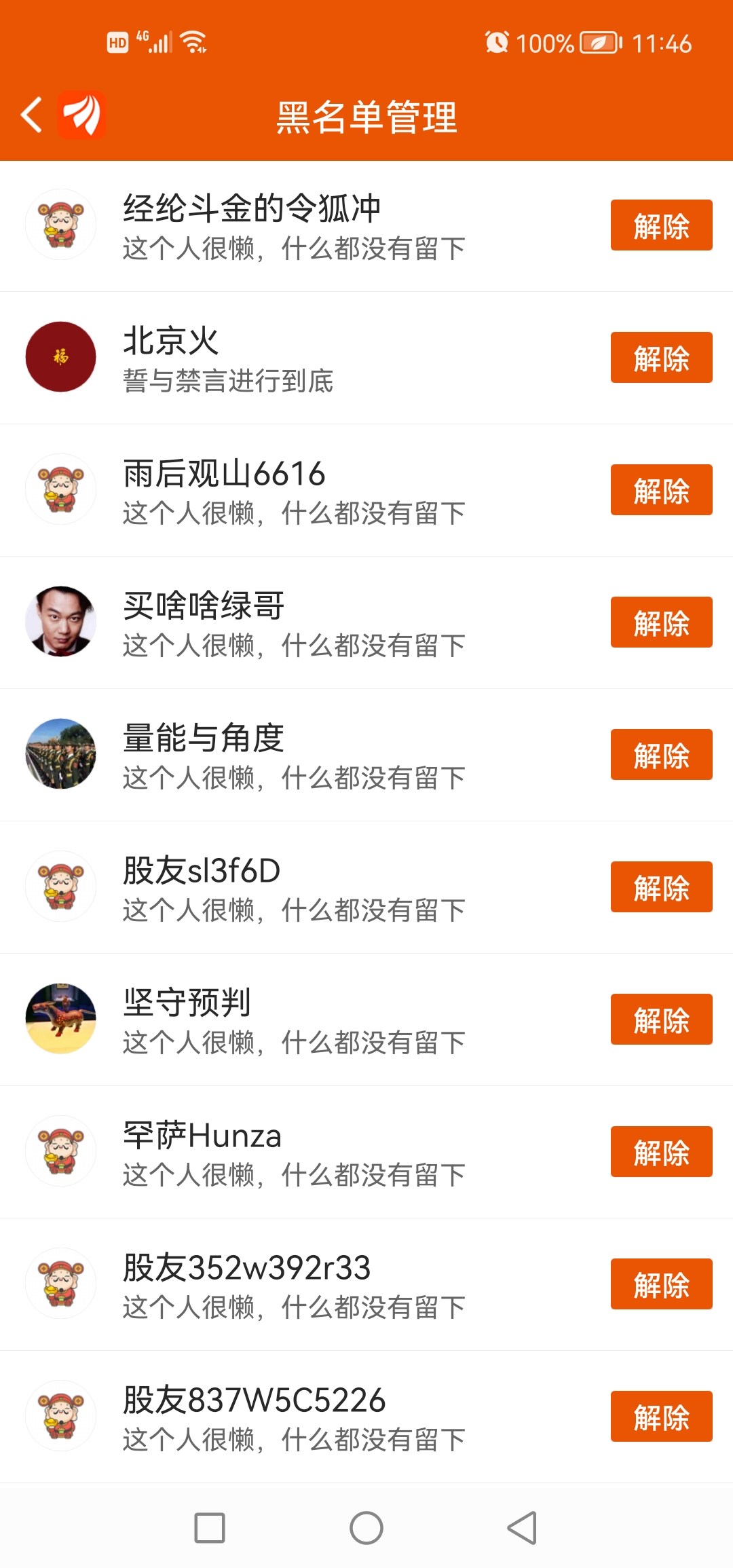Image resolution: width=733 pixels, height=1568 pixels.
Task: Go back using the header arrow
Action: click(x=32, y=115)
